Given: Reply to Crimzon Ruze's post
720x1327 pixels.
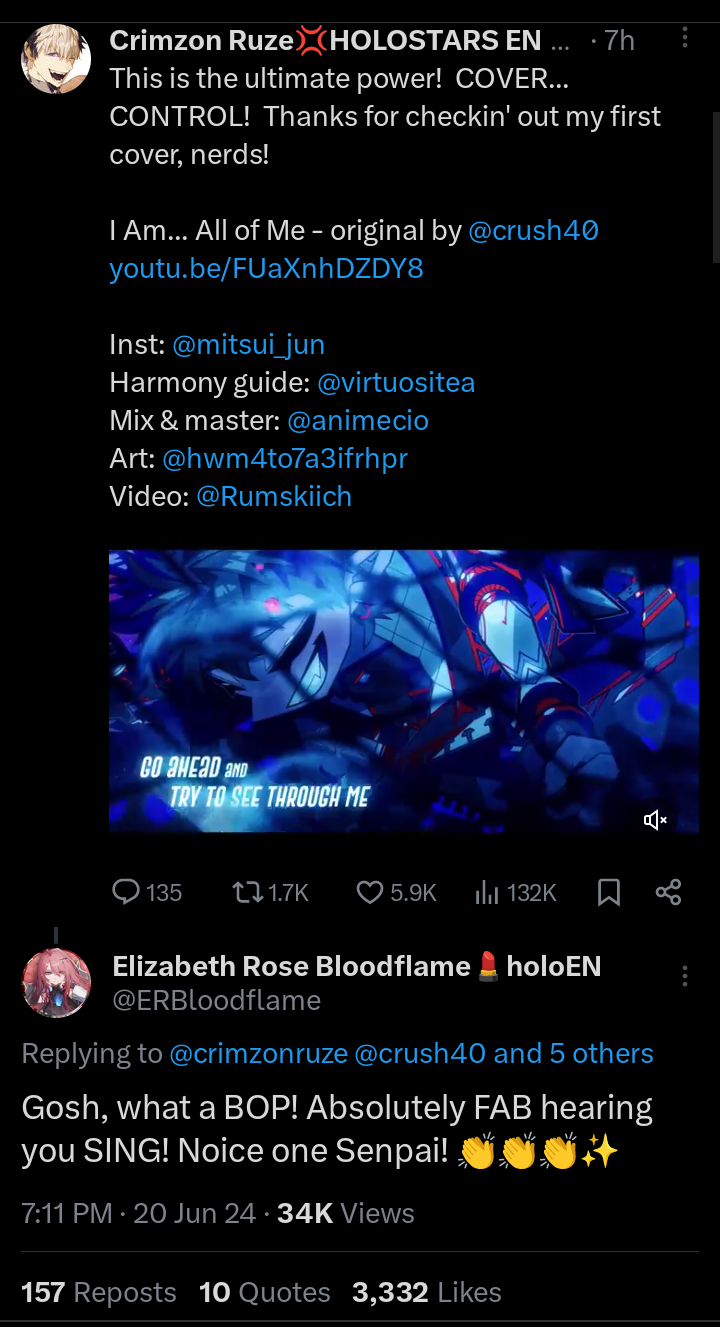Looking at the screenshot, I should [x=146, y=892].
